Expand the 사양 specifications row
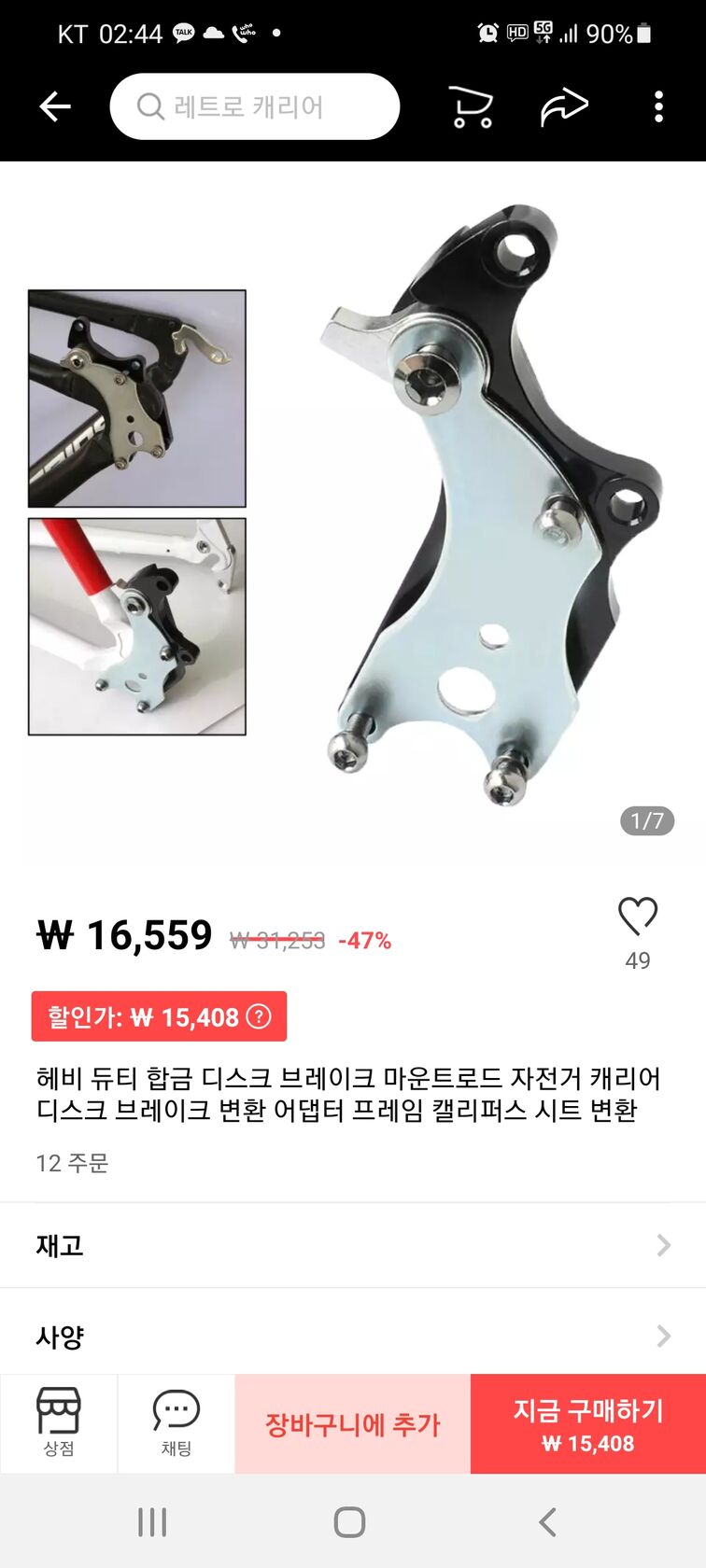 (353, 1336)
